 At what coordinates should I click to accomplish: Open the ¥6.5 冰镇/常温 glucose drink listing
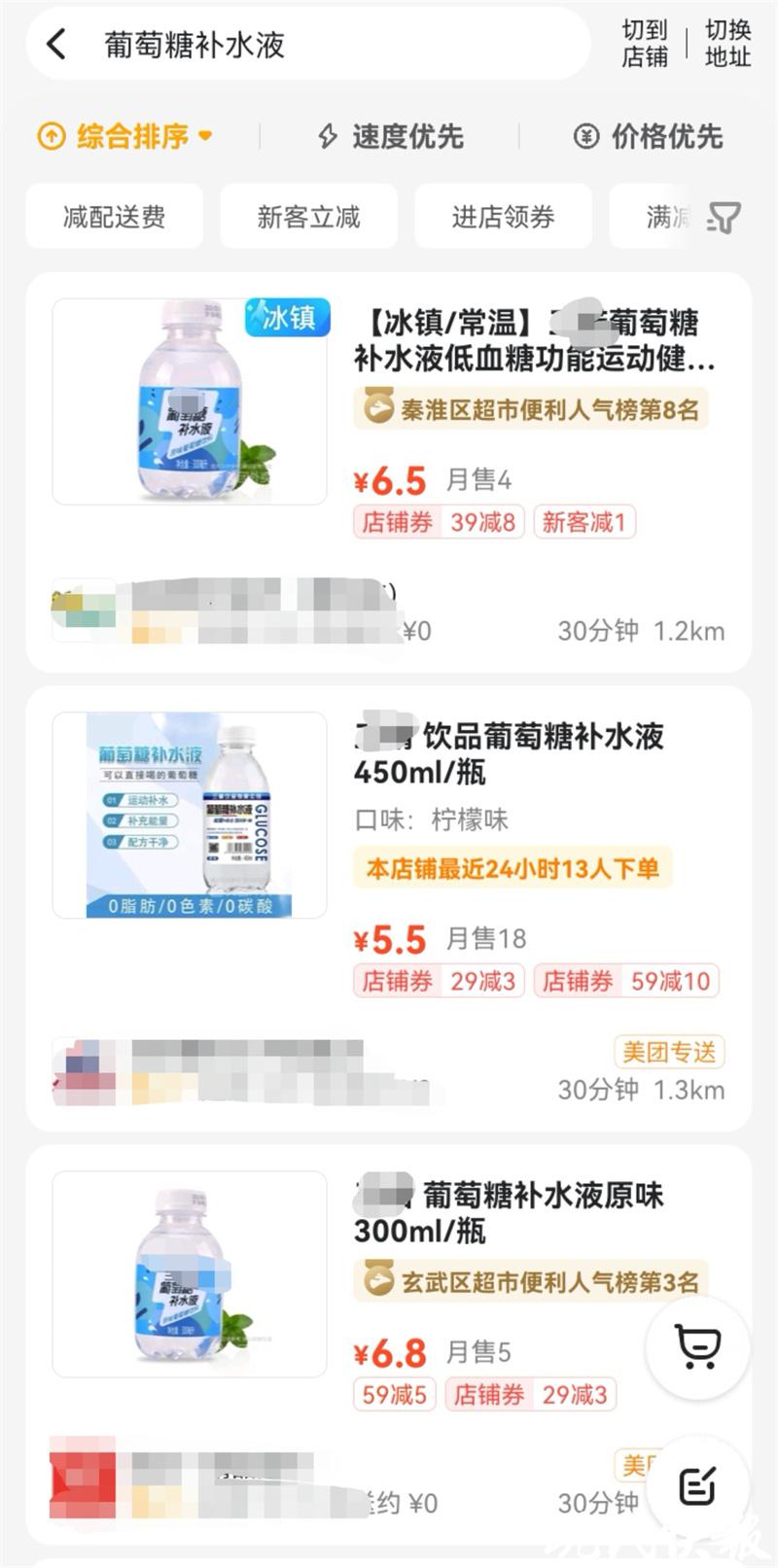click(533, 340)
